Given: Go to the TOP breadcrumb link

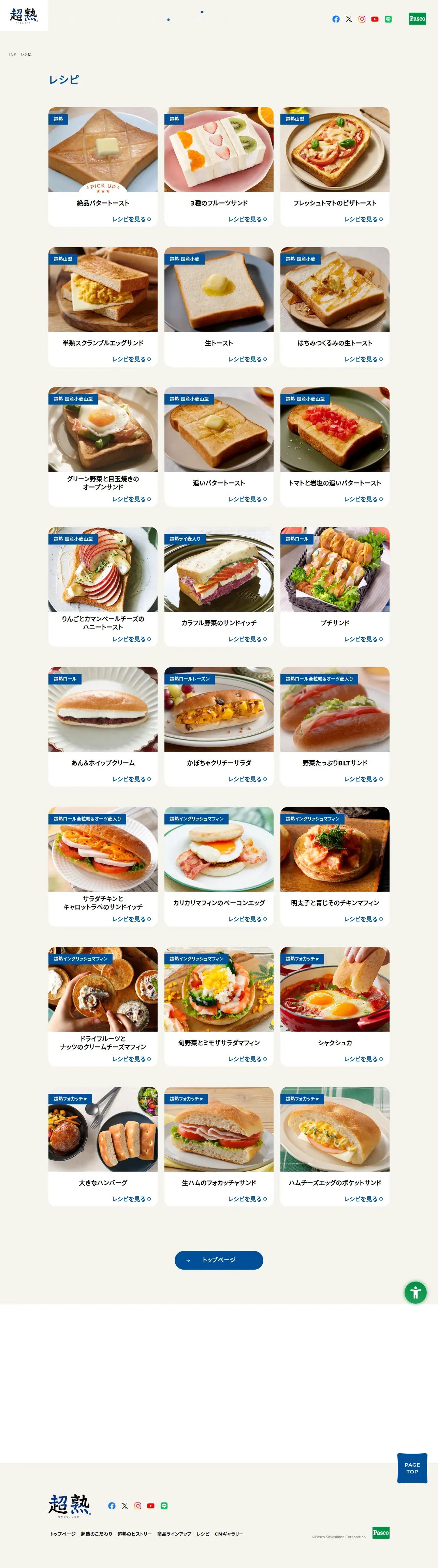Looking at the screenshot, I should 12,55.
